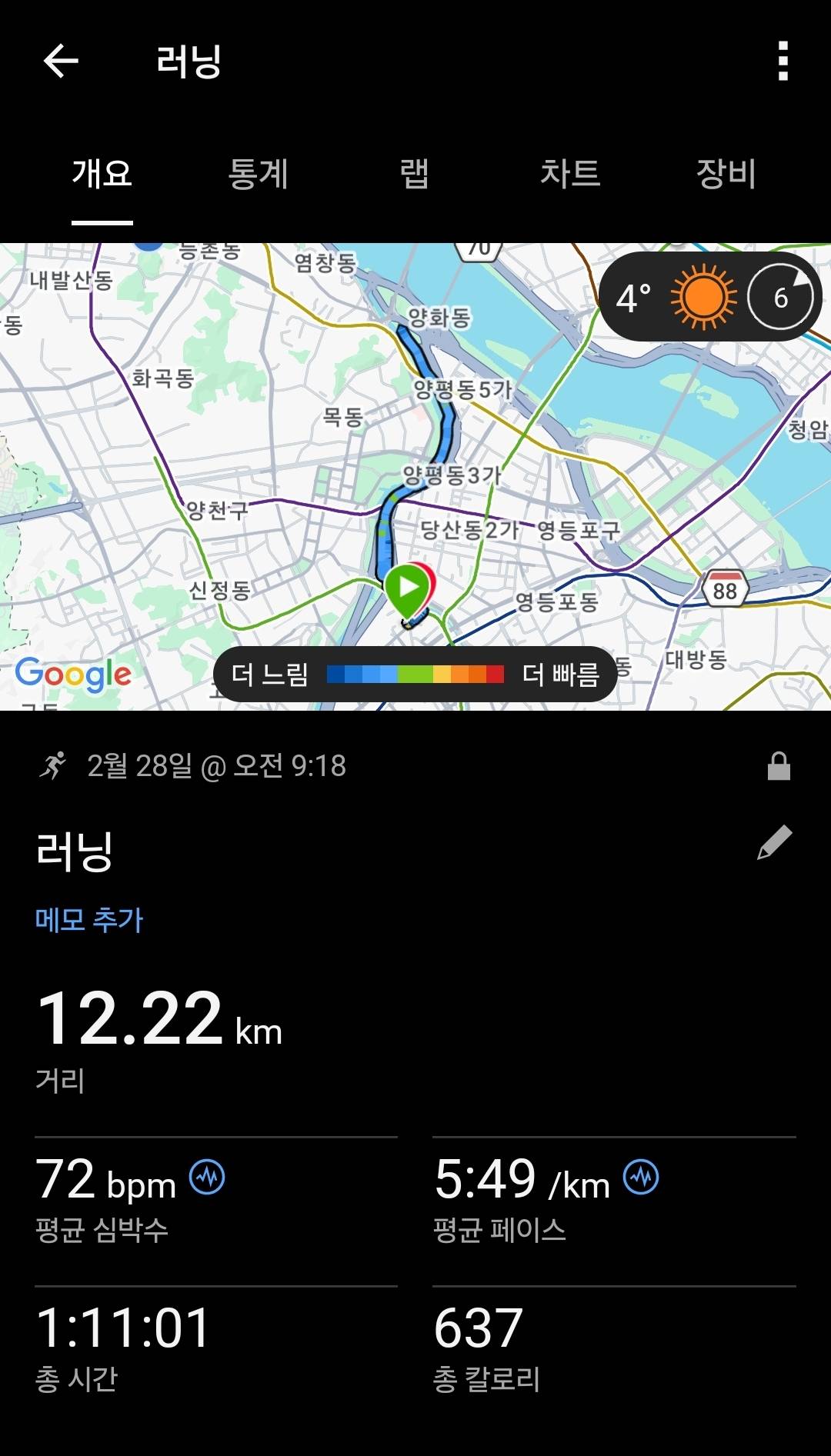Select the 랩 tab
The image size is (831, 1456).
coord(415,175)
